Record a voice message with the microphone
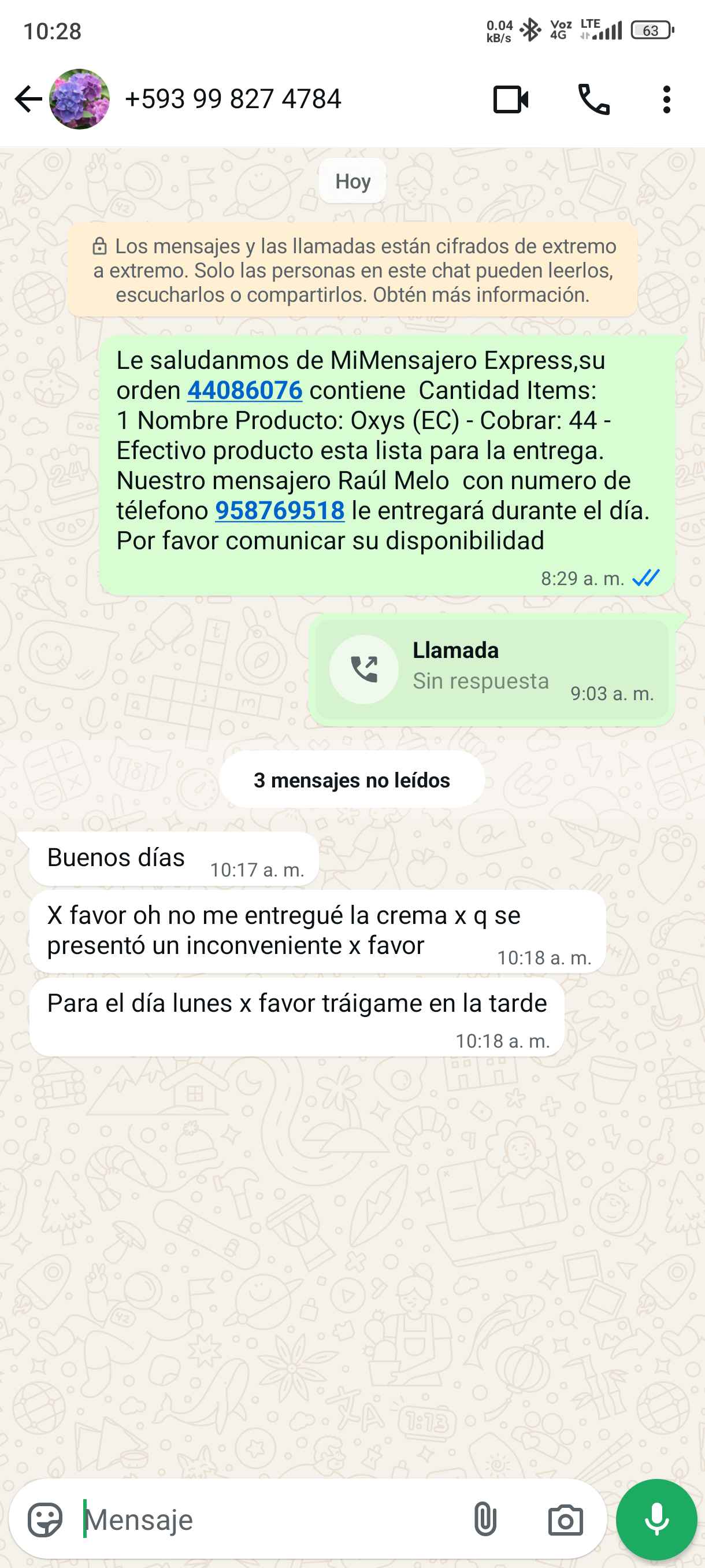Viewport: 705px width, 1568px height. [656, 1520]
